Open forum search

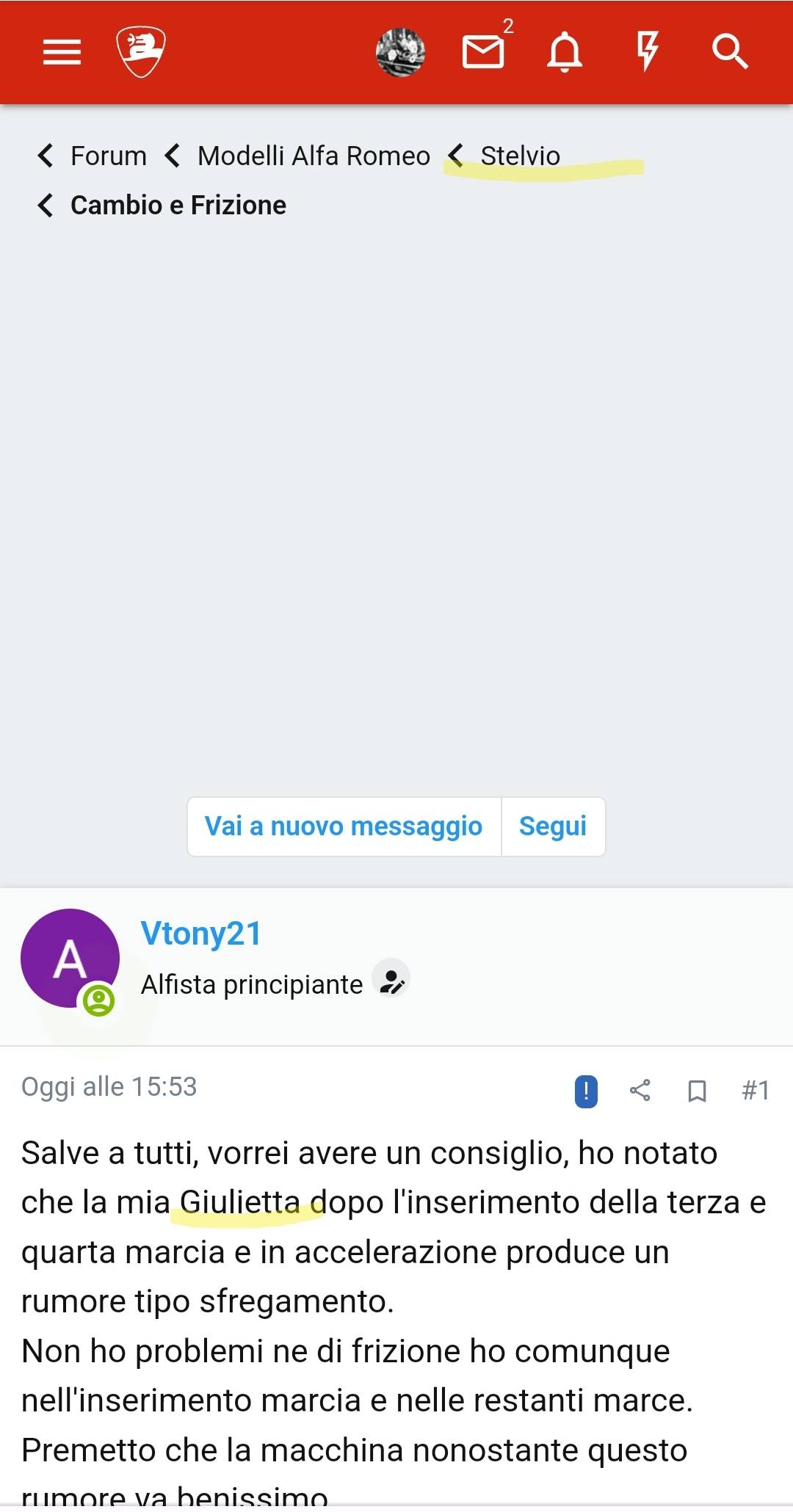tap(729, 52)
